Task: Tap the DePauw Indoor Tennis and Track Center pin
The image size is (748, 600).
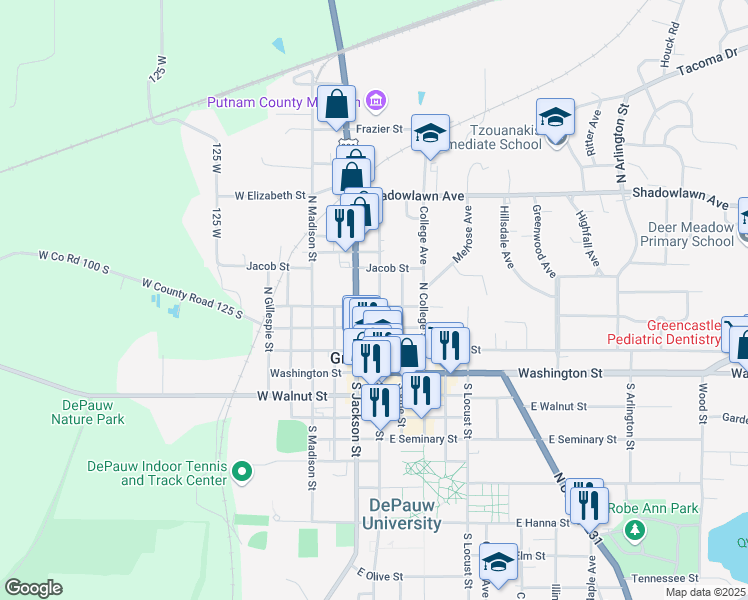Action: coord(242,472)
